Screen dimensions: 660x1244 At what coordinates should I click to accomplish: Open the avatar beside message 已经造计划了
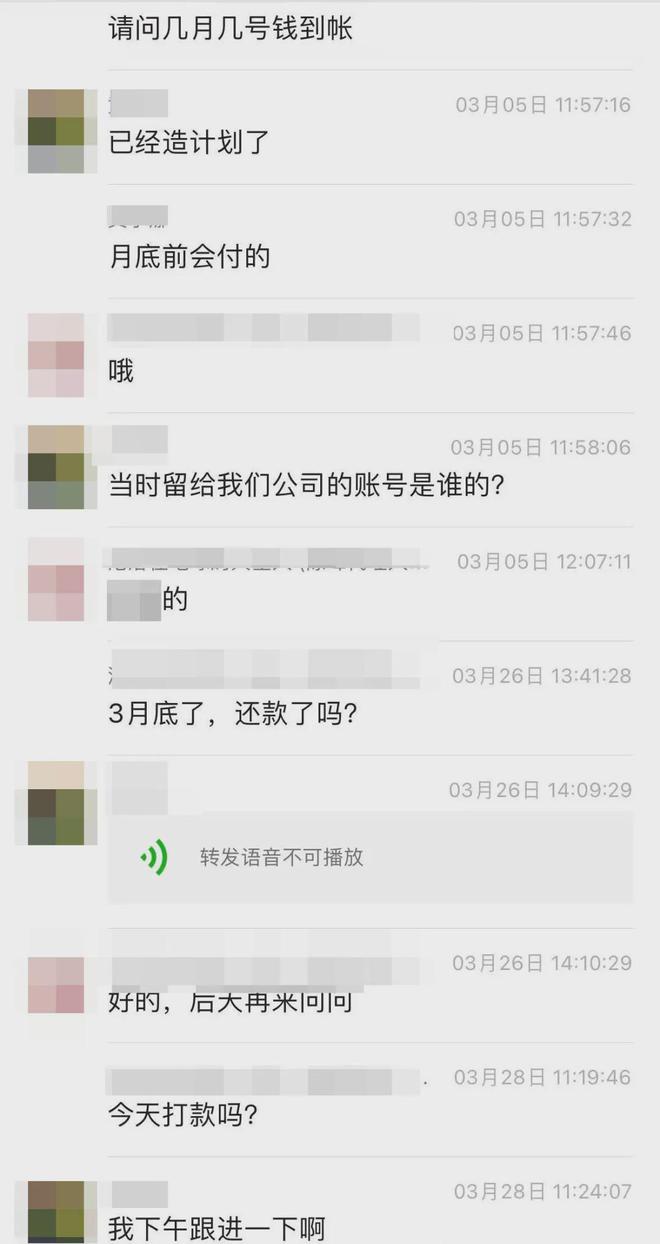point(56,131)
